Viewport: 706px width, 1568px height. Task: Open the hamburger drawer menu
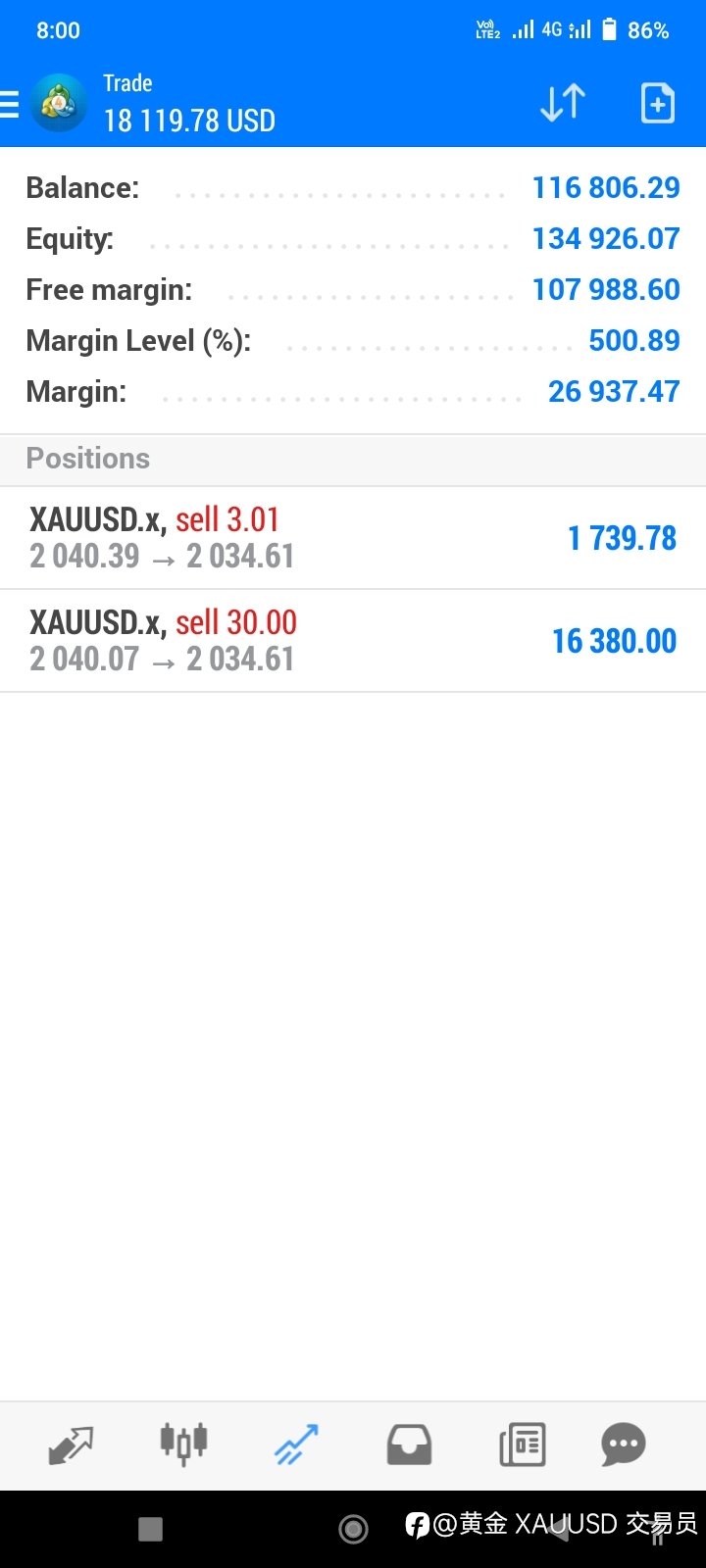9,104
